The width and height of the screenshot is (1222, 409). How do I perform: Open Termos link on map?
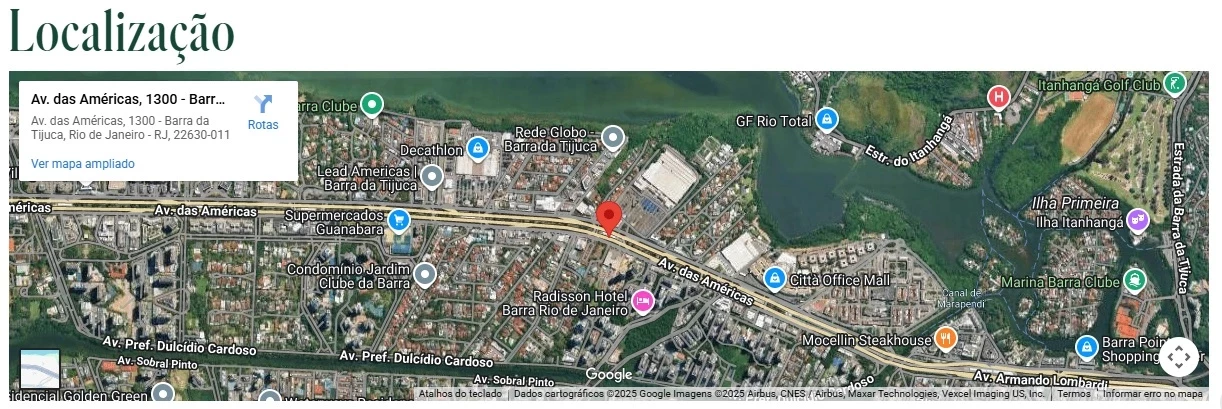click(1074, 394)
